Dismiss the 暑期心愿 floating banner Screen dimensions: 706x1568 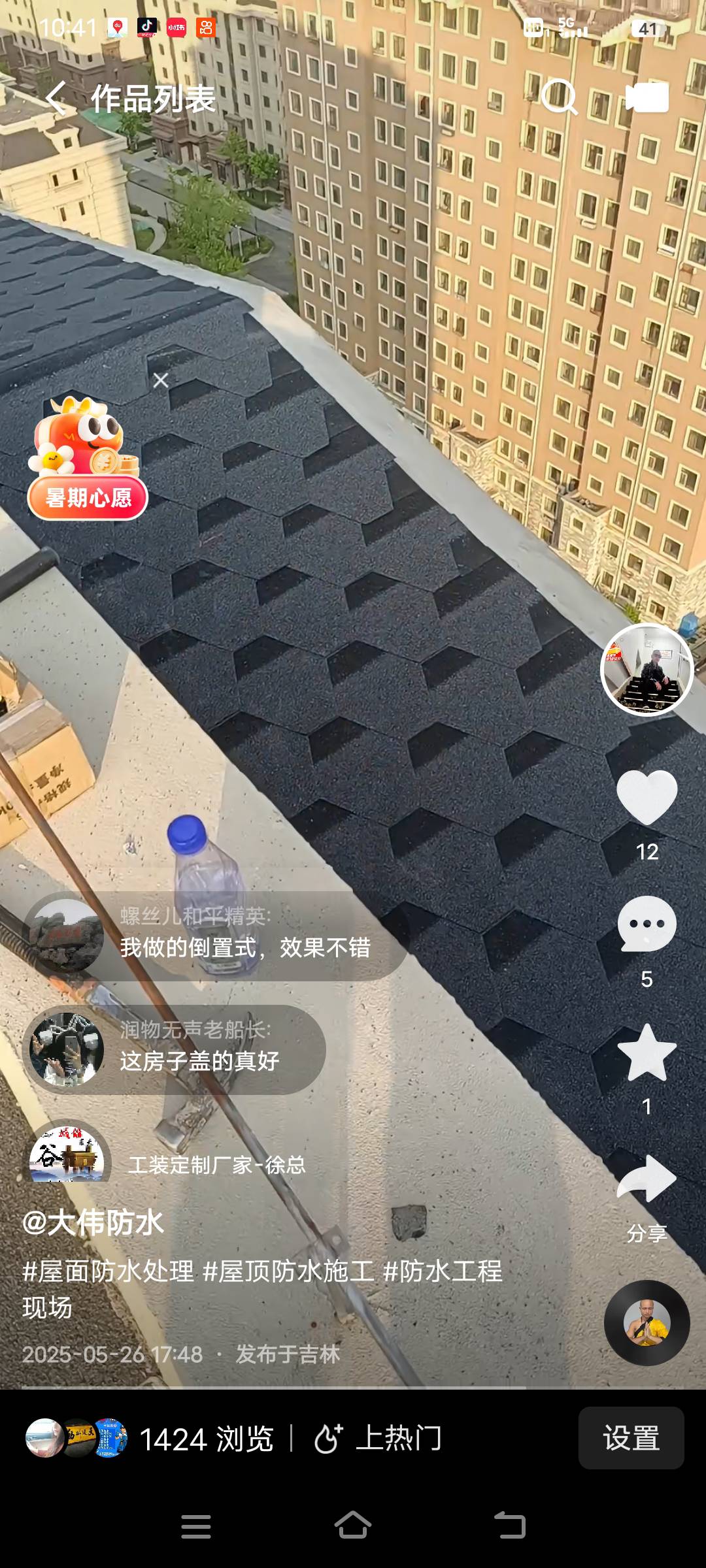pos(161,380)
